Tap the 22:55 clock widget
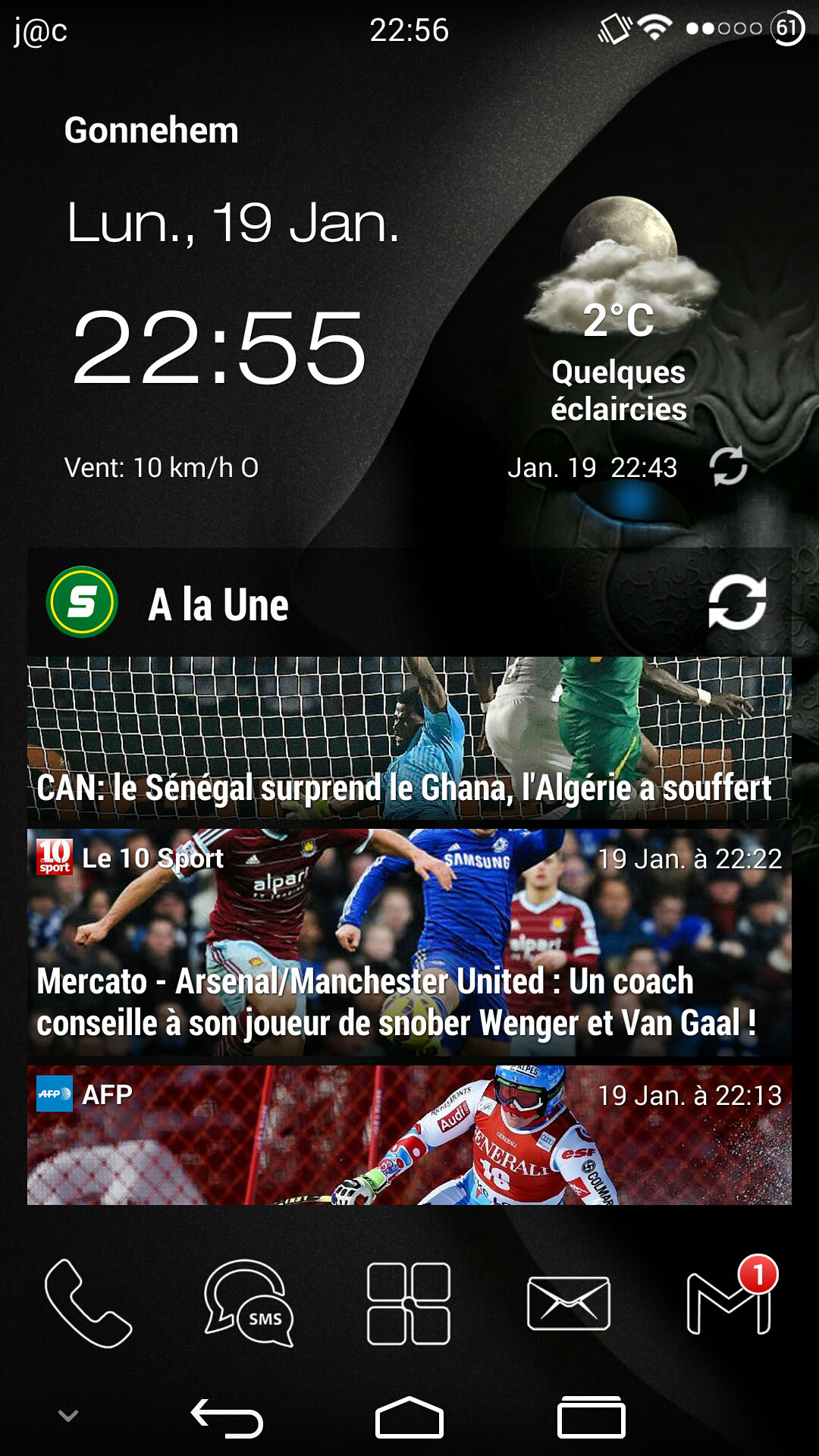 (220, 349)
